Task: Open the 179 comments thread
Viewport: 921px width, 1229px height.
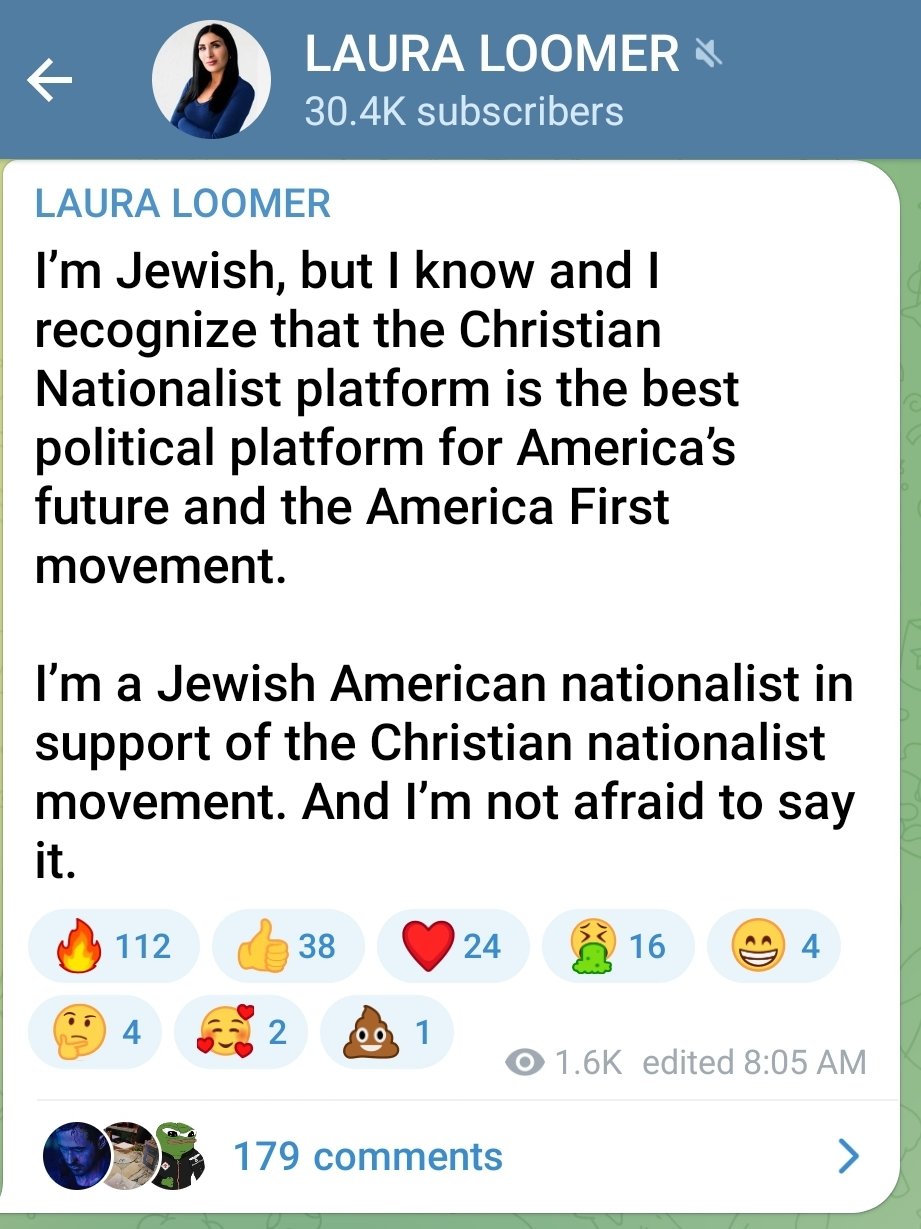Action: 367,1157
